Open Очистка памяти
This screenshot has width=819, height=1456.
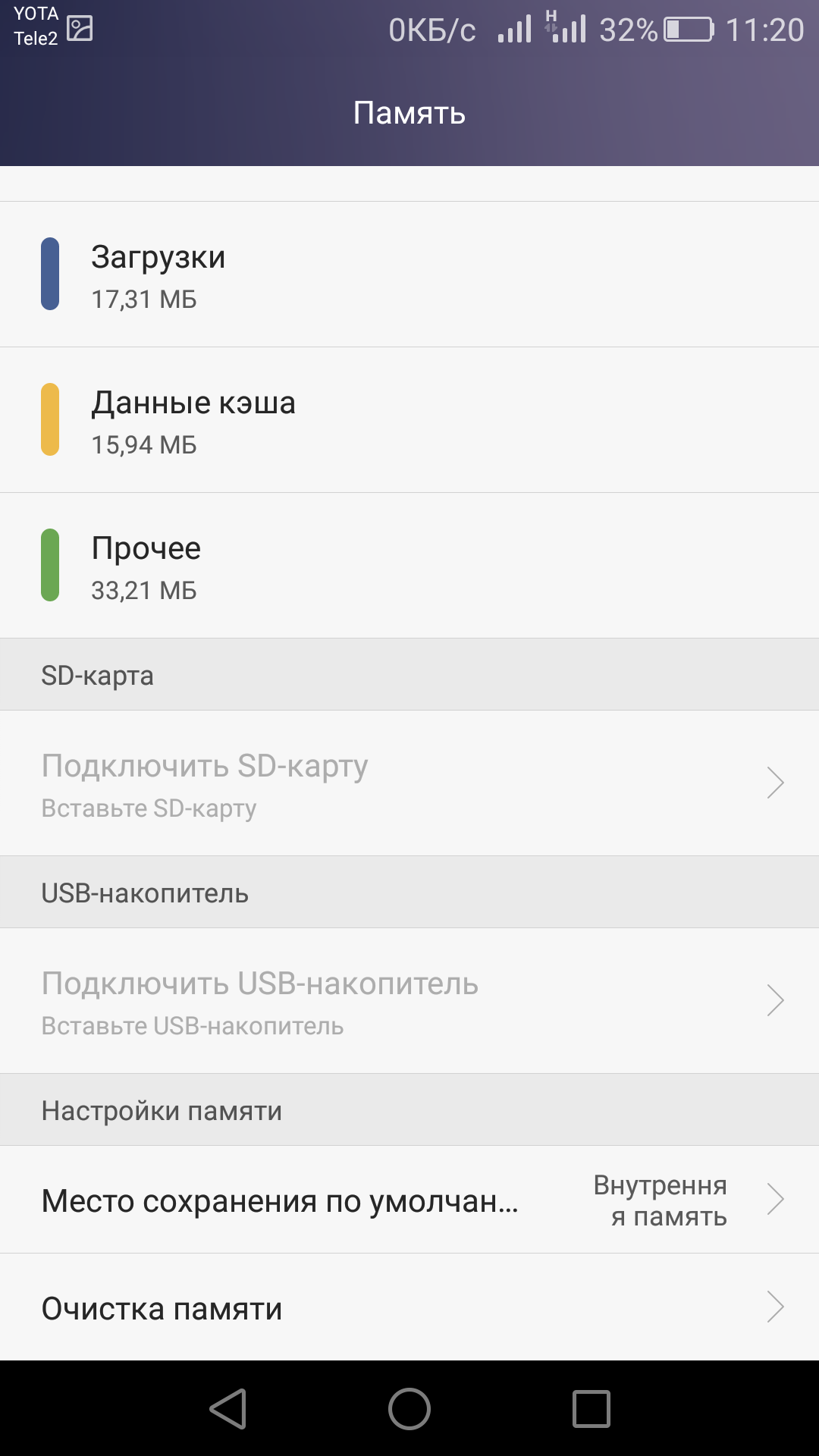409,1307
